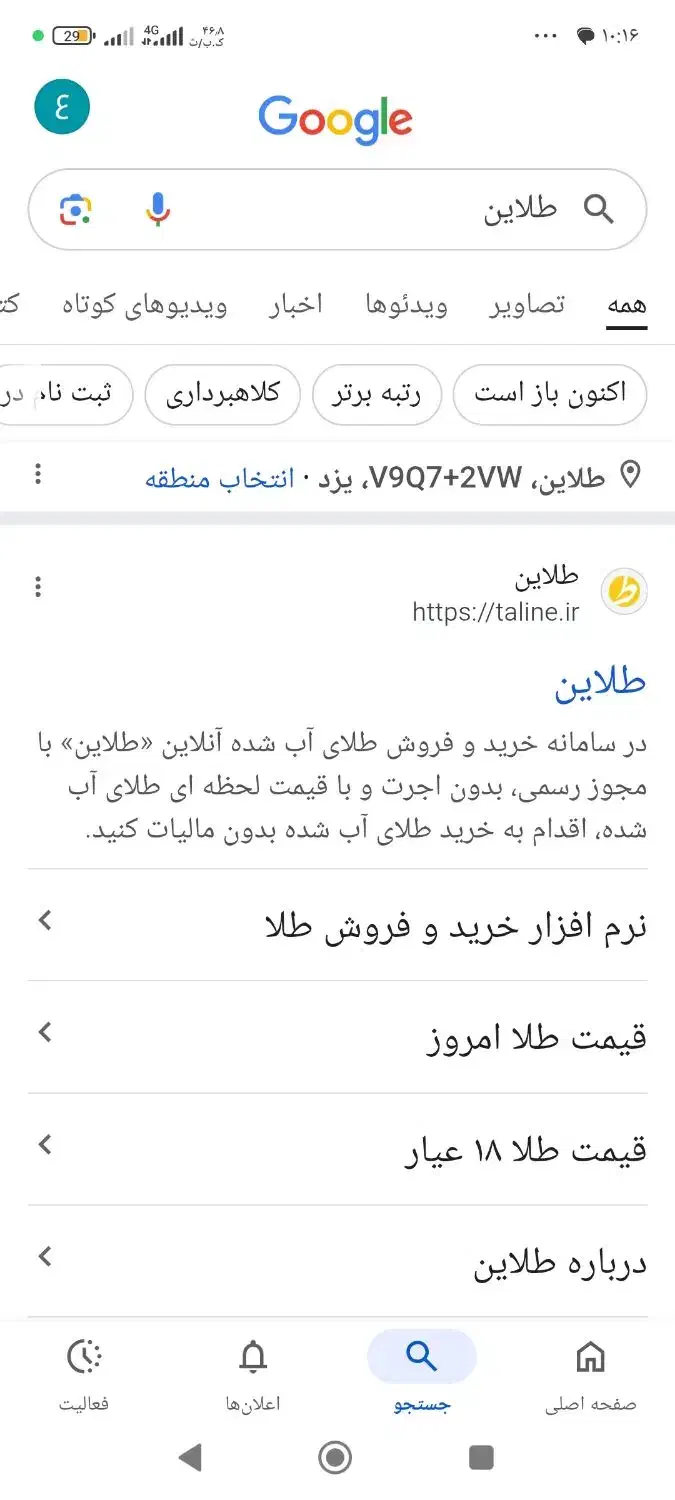Apply the اکنون باز است filter chip

pos(550,393)
